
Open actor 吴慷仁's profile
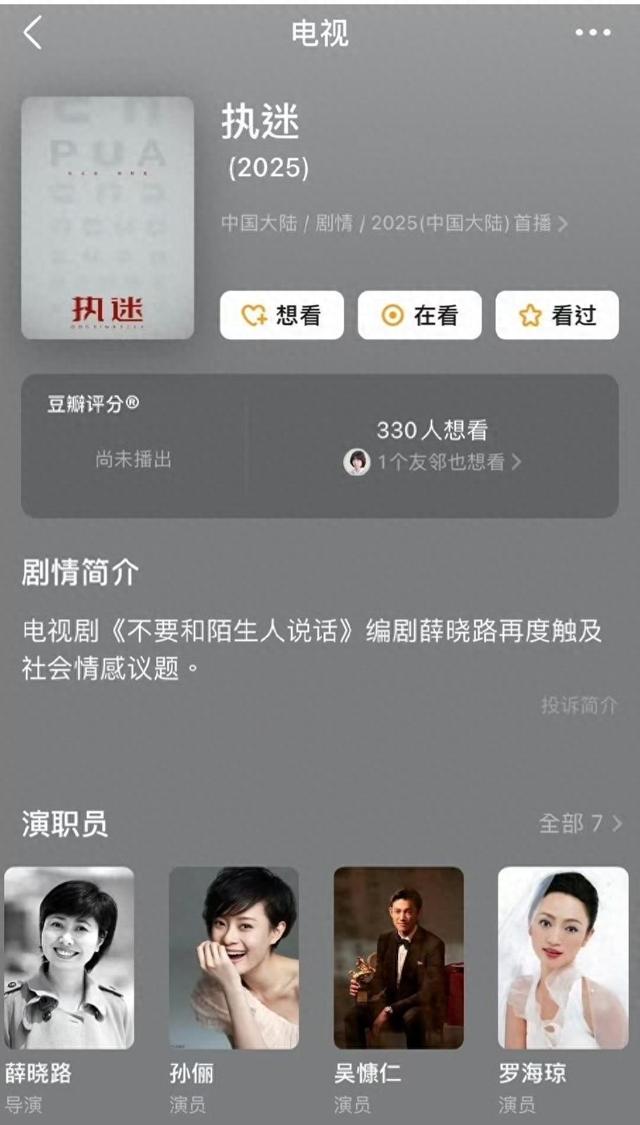point(398,957)
